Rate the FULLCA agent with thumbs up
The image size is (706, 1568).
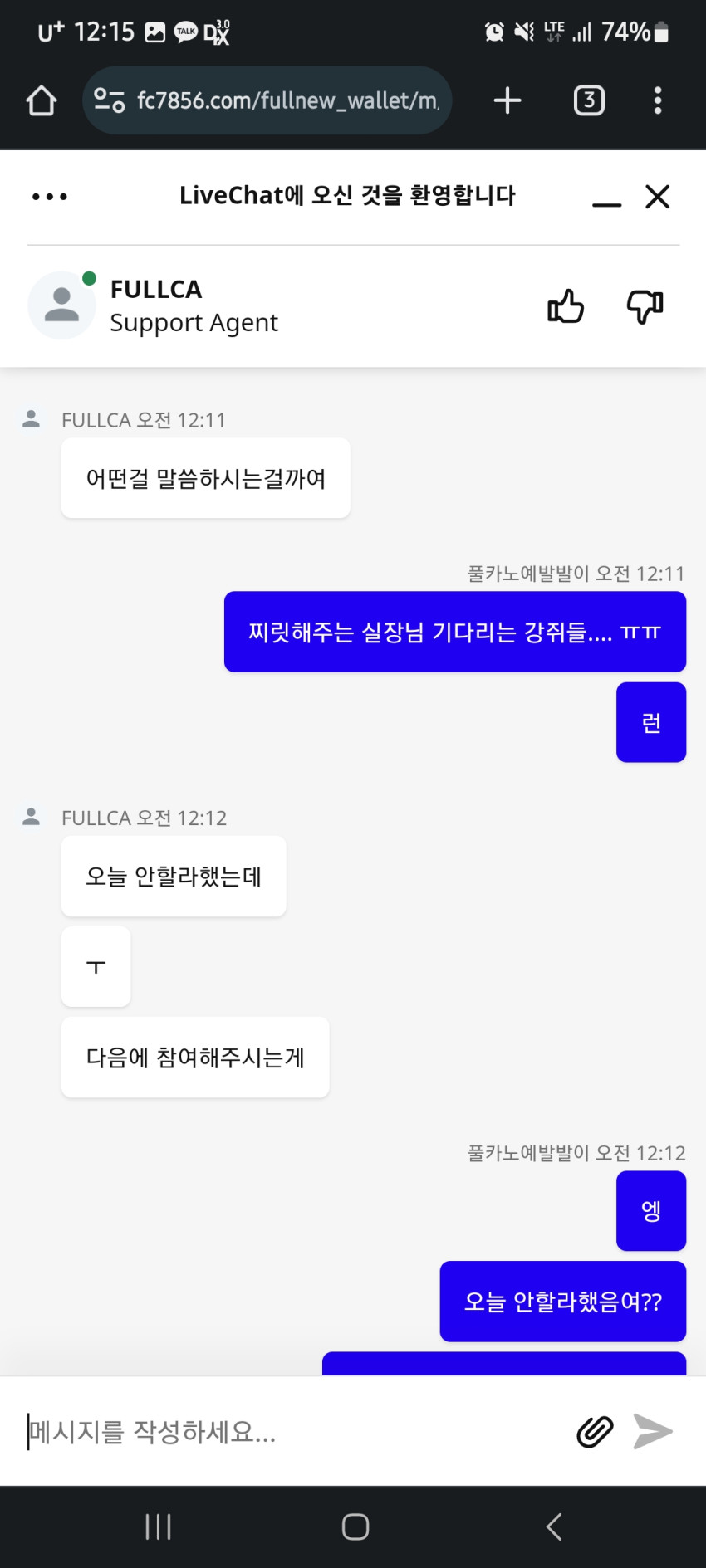pyautogui.click(x=566, y=306)
